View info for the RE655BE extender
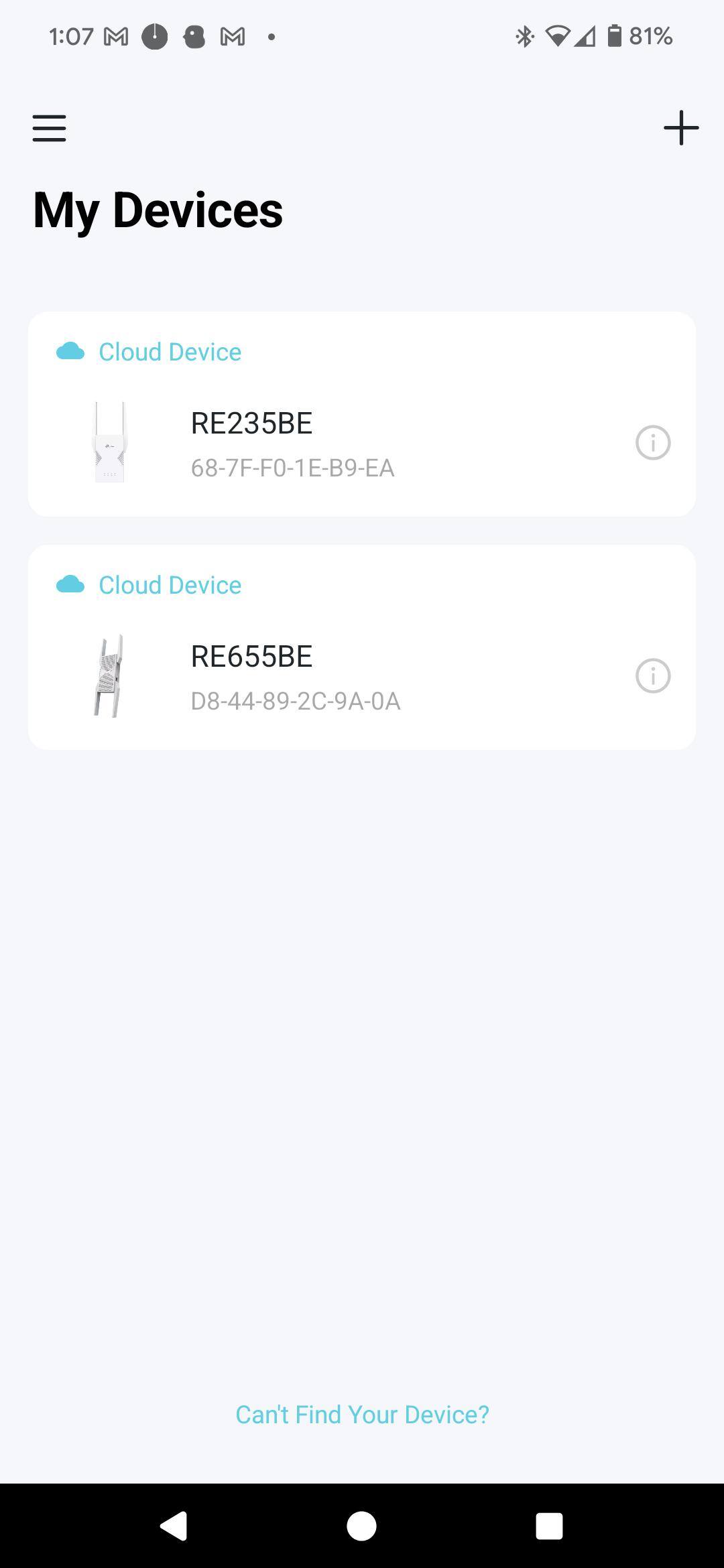Viewport: 724px width, 1568px height. (653, 676)
